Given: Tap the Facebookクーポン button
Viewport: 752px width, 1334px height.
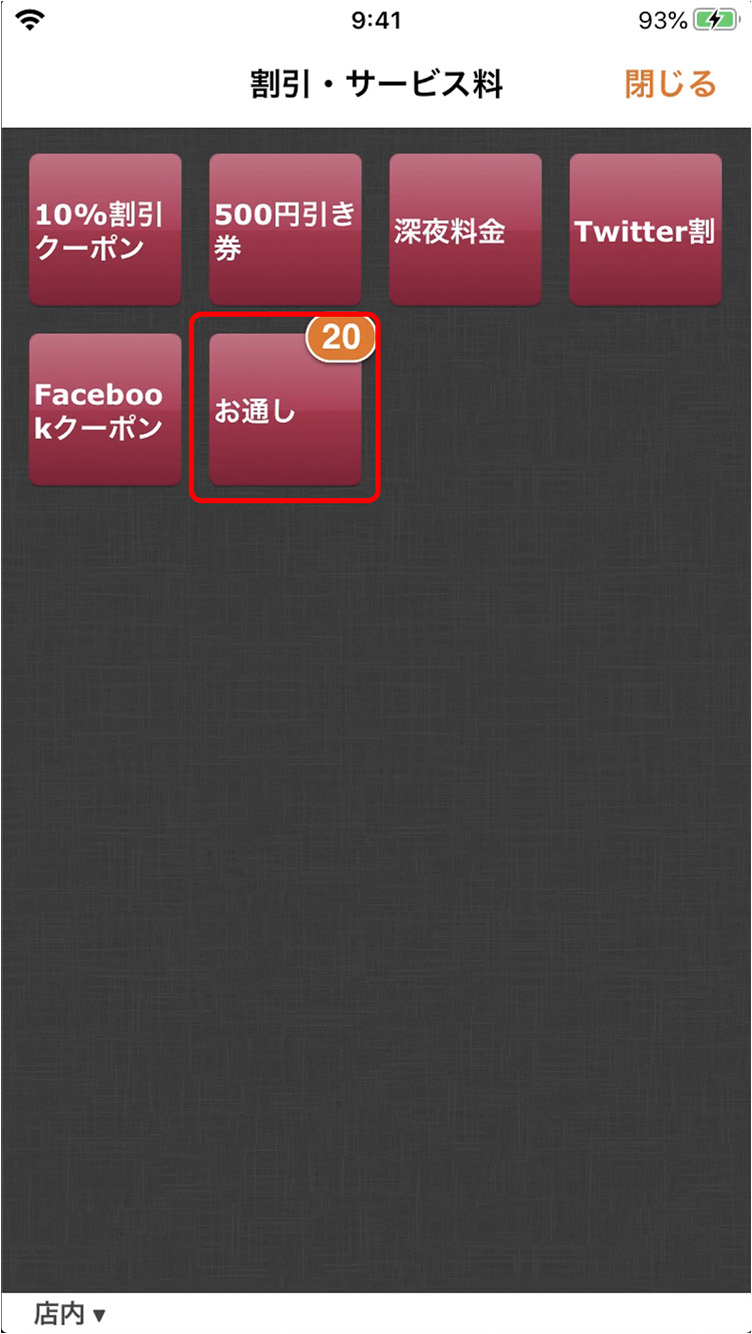Looking at the screenshot, I should point(105,410).
